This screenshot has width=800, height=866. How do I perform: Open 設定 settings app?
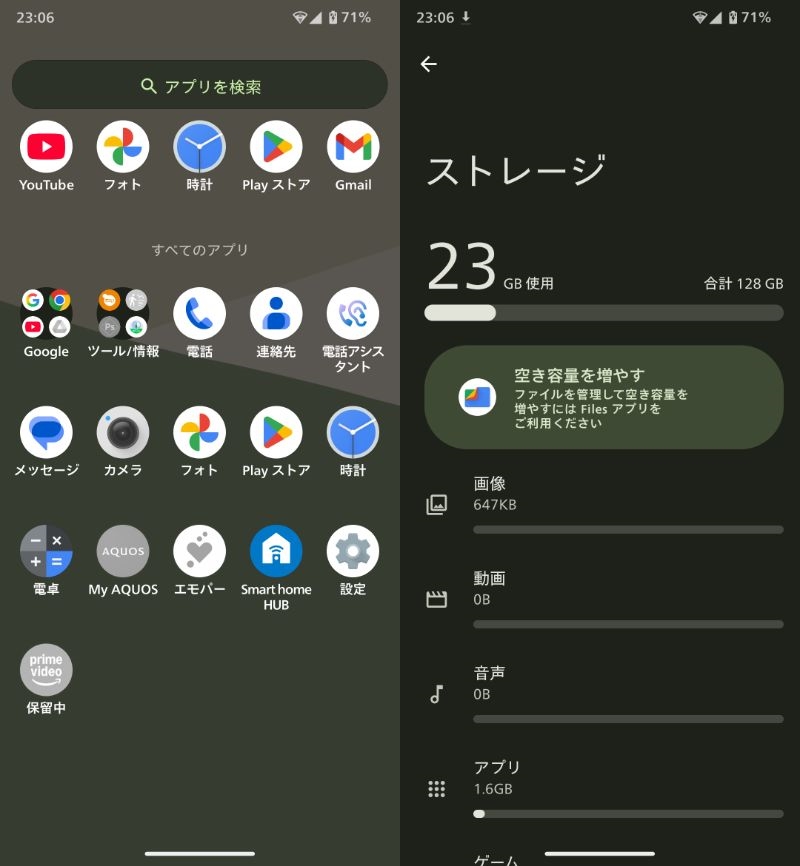point(353,551)
